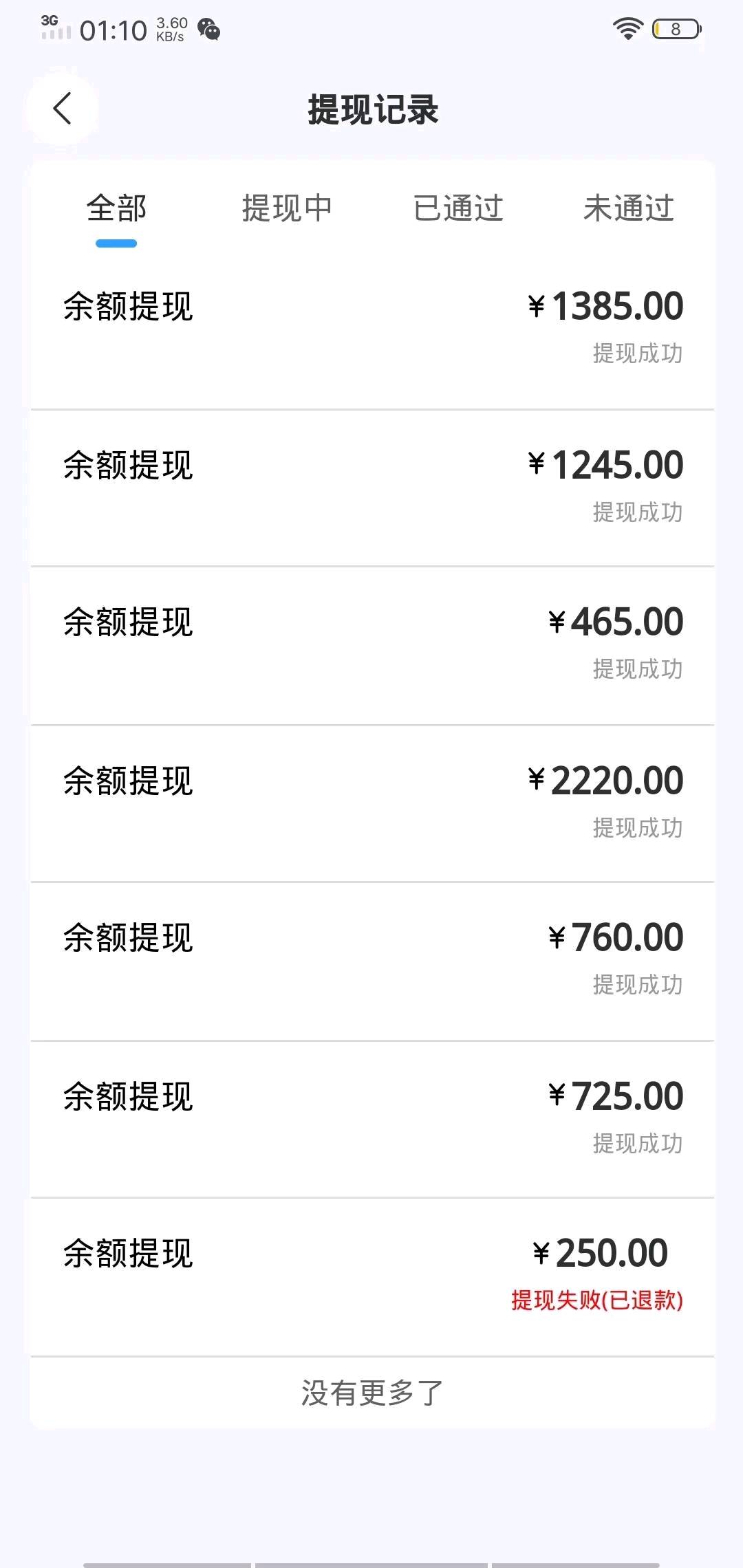The image size is (743, 1568).
Task: Go back from the 提现记录 page
Action: (x=62, y=109)
